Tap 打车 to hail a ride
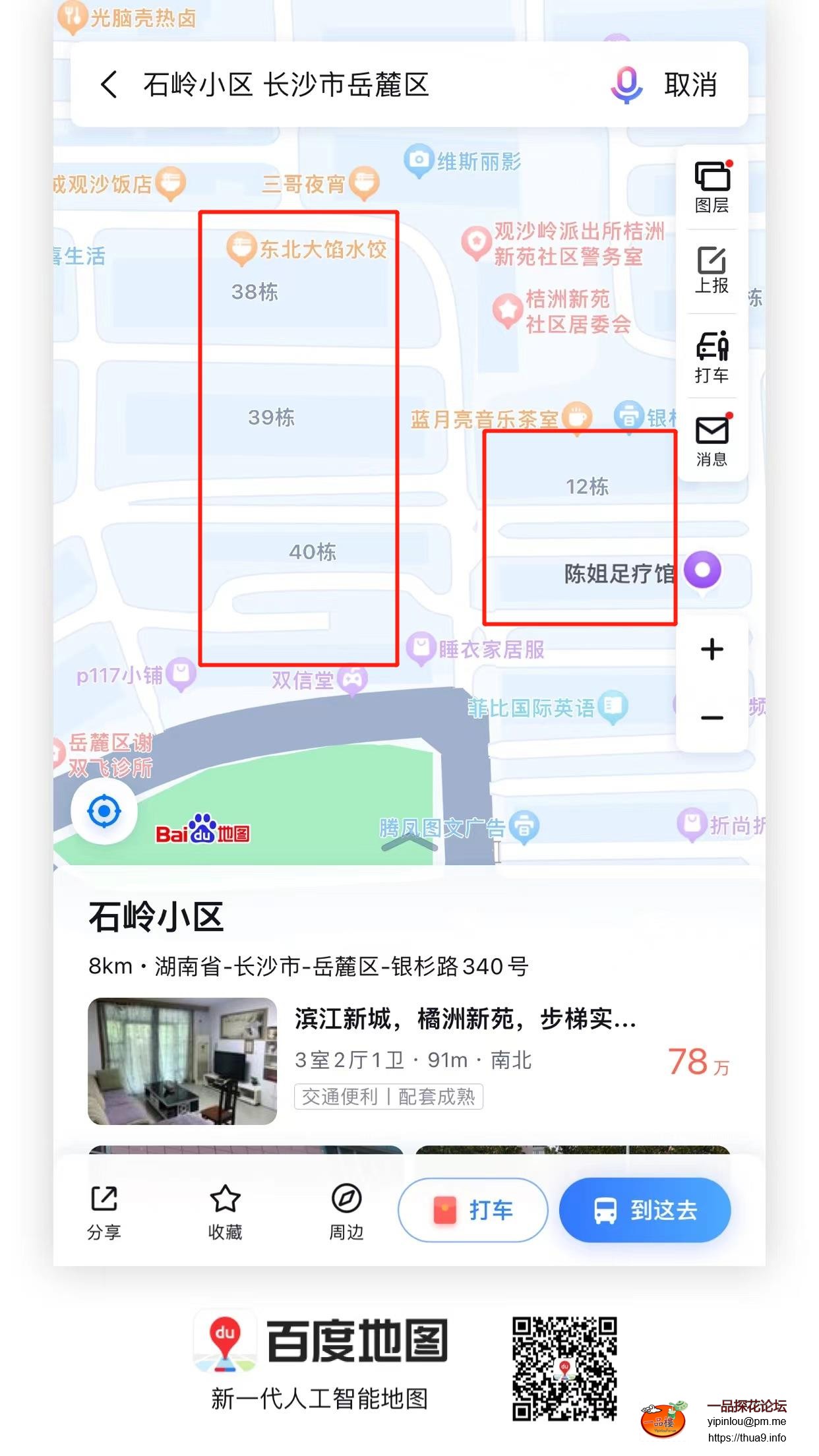The image size is (819, 1456). [x=472, y=1210]
